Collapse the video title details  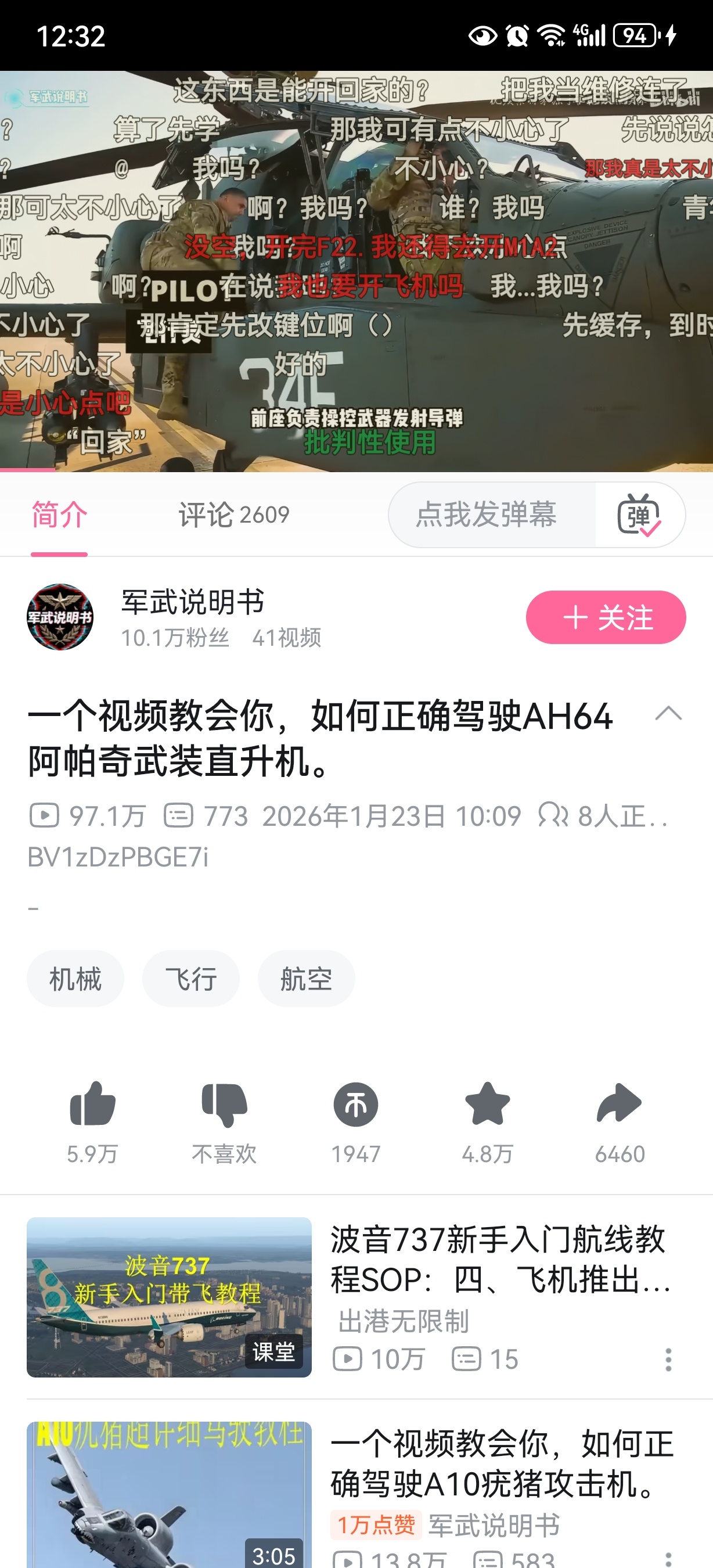click(x=668, y=713)
